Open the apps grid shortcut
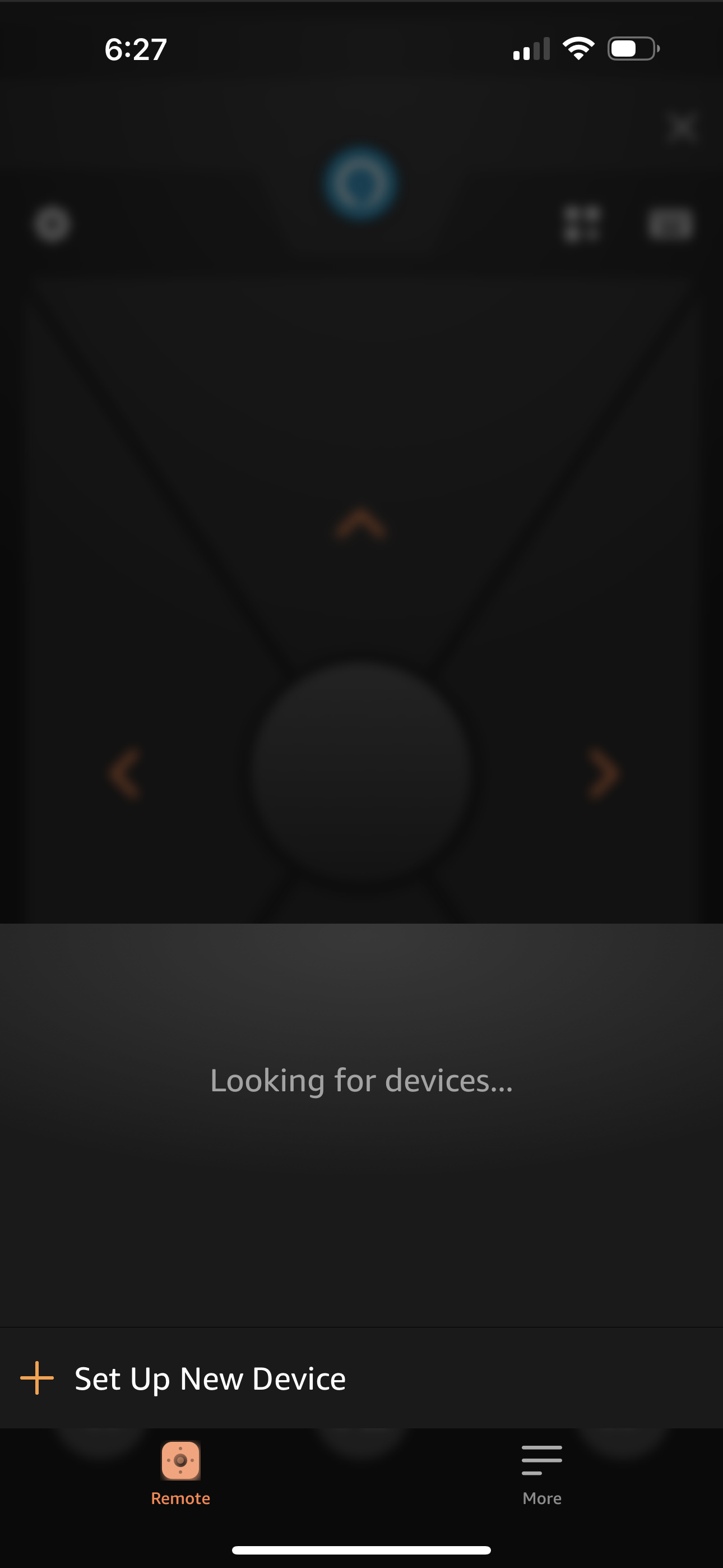Image resolution: width=723 pixels, height=1568 pixels. click(583, 224)
